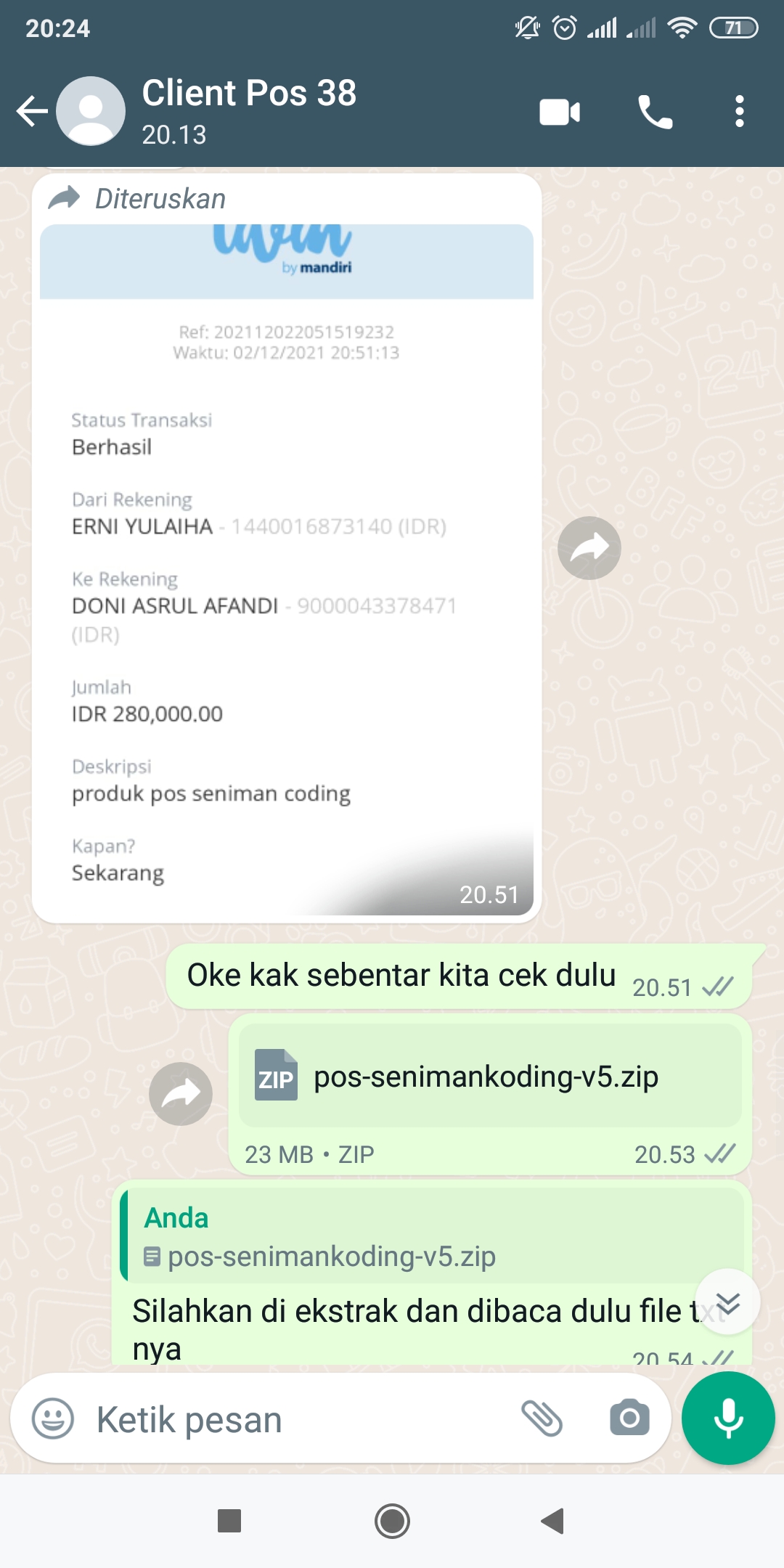The width and height of the screenshot is (784, 1568).
Task: Attach a file with the paperclip
Action: tap(542, 1418)
